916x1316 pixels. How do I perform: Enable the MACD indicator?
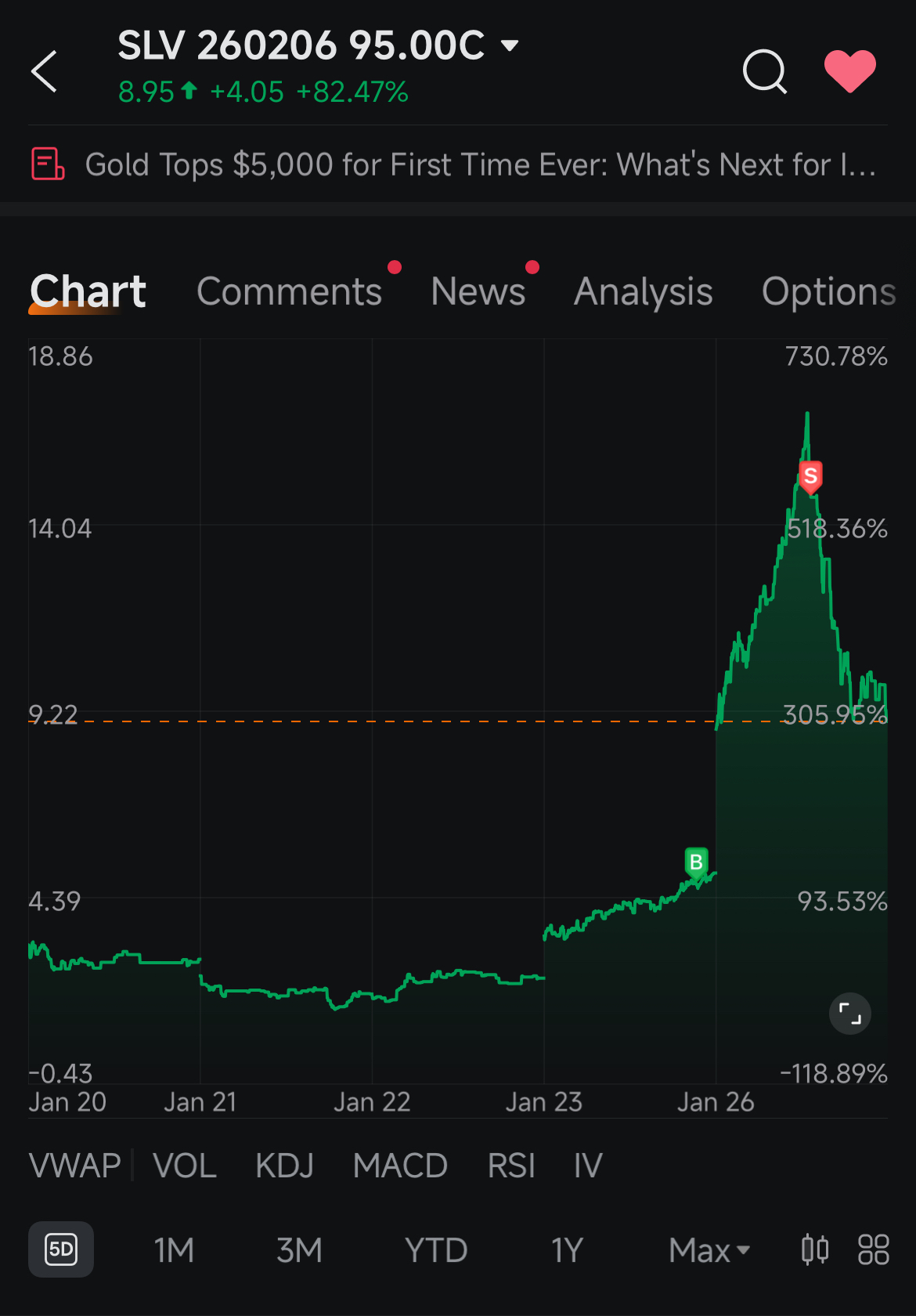(399, 1166)
